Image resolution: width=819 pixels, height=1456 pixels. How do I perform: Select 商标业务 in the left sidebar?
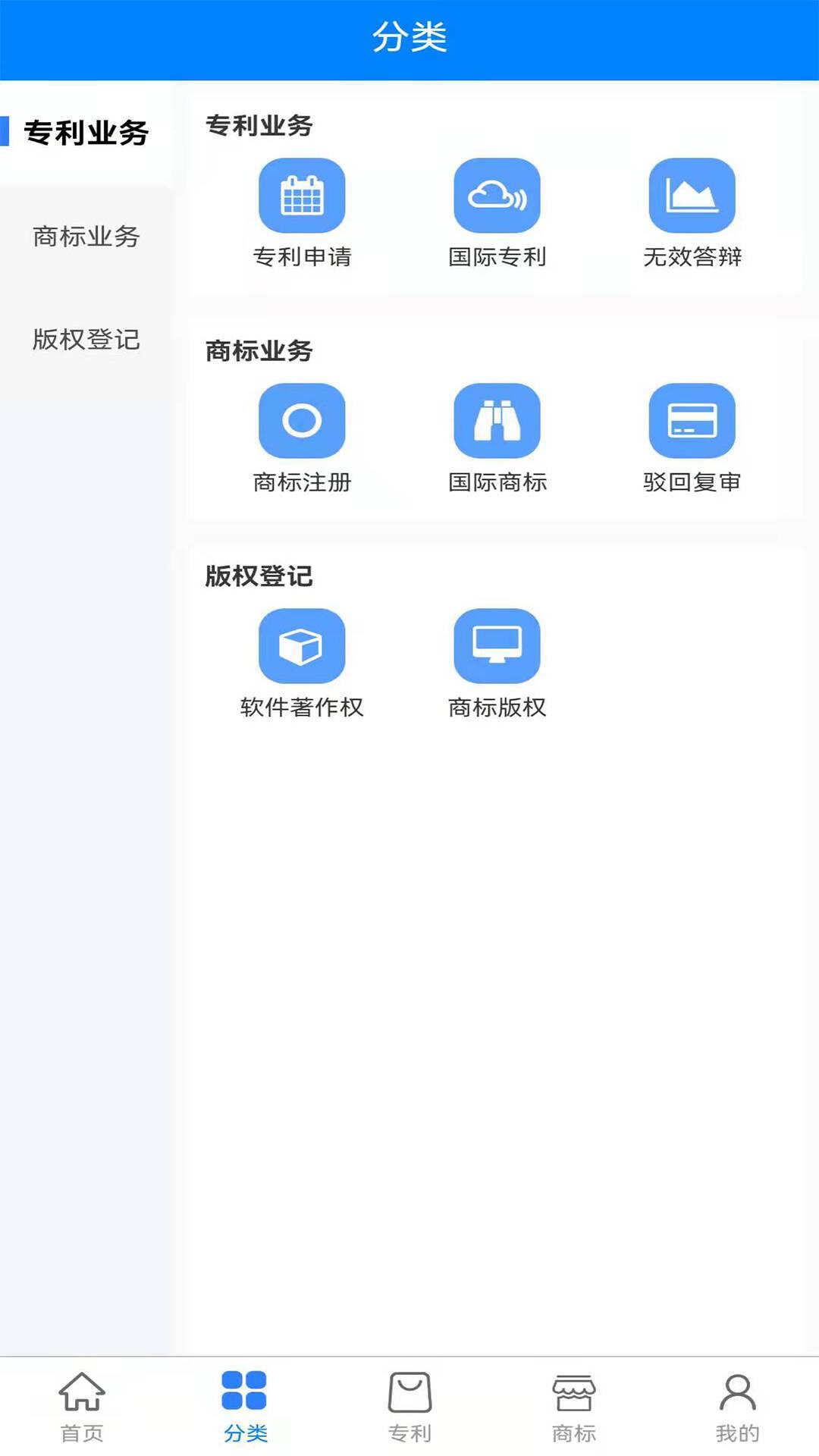tap(86, 237)
